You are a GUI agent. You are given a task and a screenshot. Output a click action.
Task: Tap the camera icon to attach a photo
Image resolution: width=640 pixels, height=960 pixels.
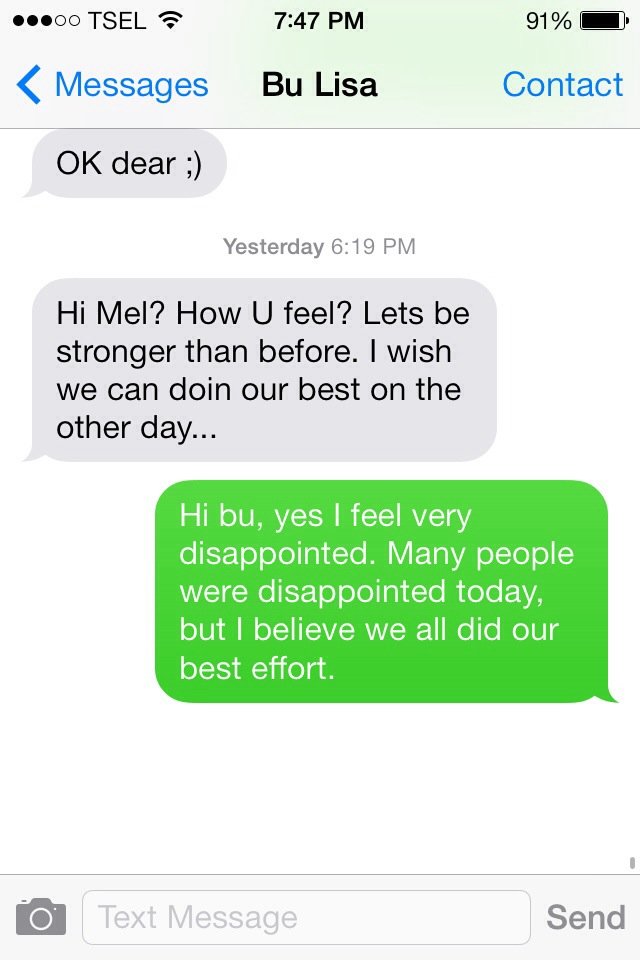pos(41,916)
